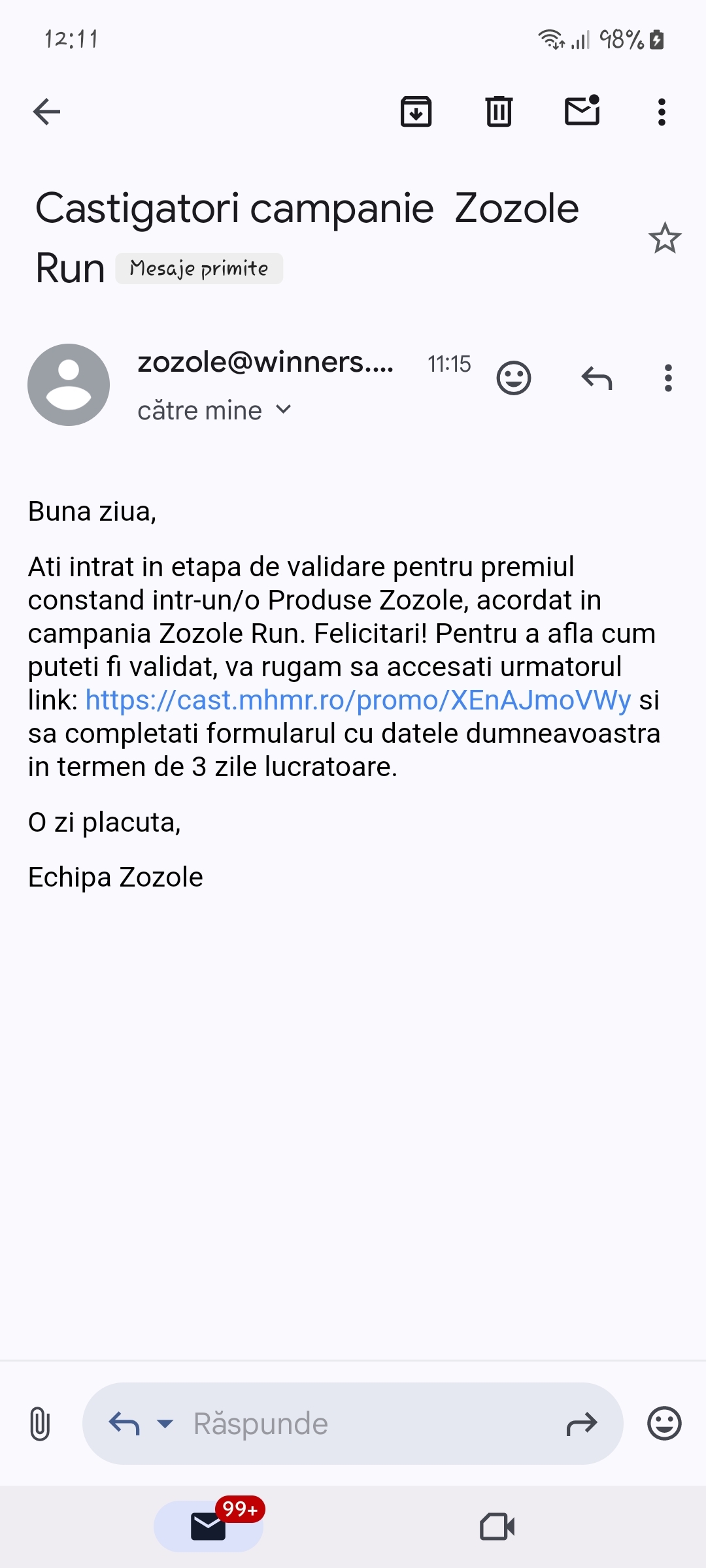This screenshot has height=1568, width=706.
Task: Open the top overflow menu
Action: pos(662,112)
